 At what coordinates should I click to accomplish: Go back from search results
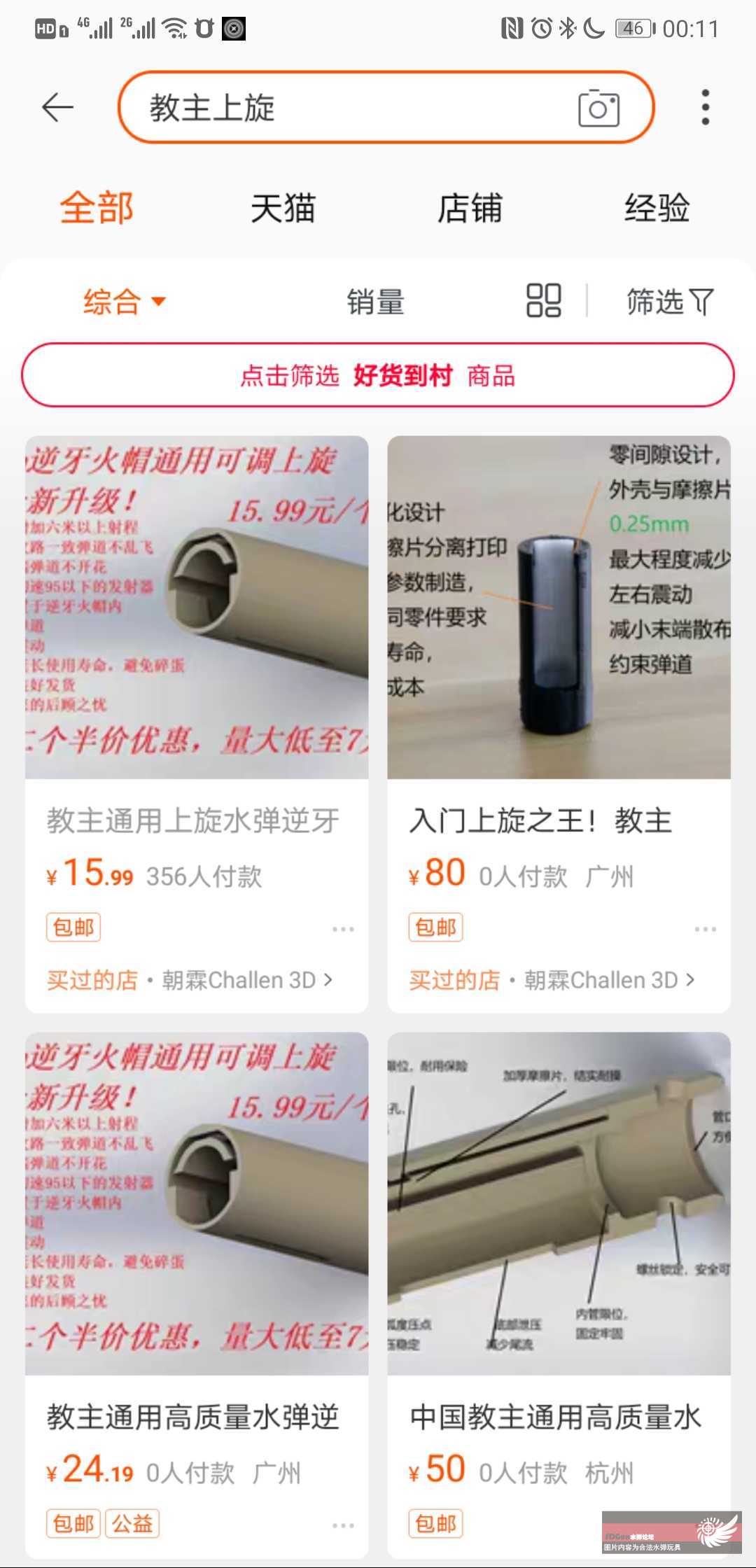[x=57, y=108]
